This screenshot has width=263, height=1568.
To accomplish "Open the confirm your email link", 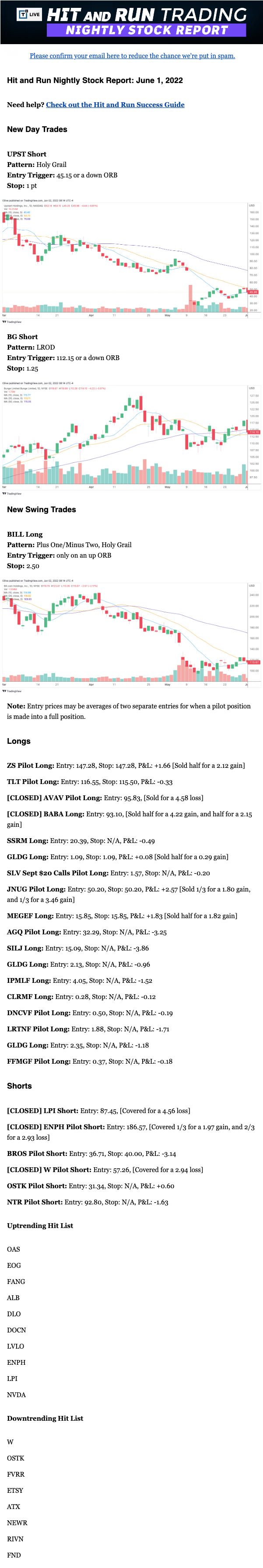I will click(x=132, y=56).
